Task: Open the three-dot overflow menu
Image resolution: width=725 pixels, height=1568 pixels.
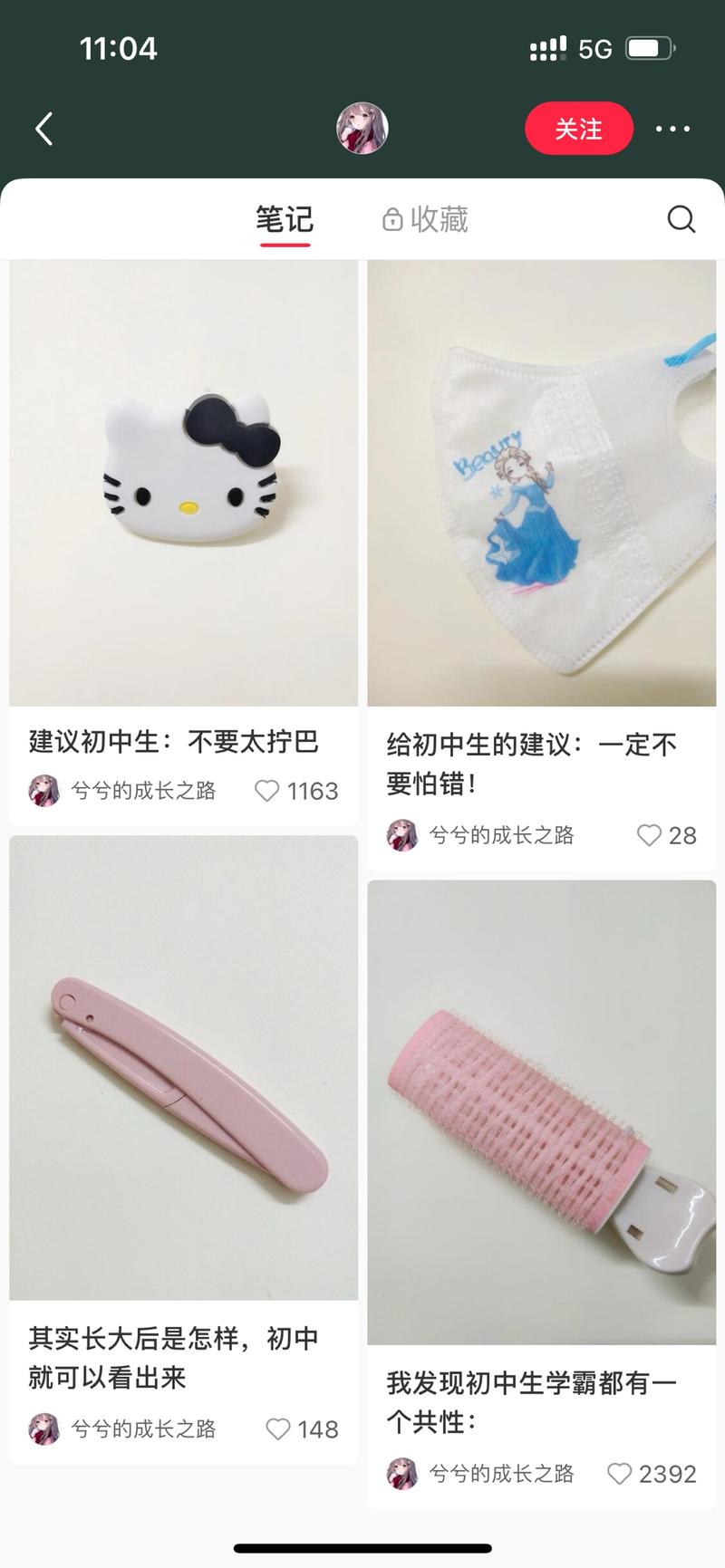Action: [672, 129]
